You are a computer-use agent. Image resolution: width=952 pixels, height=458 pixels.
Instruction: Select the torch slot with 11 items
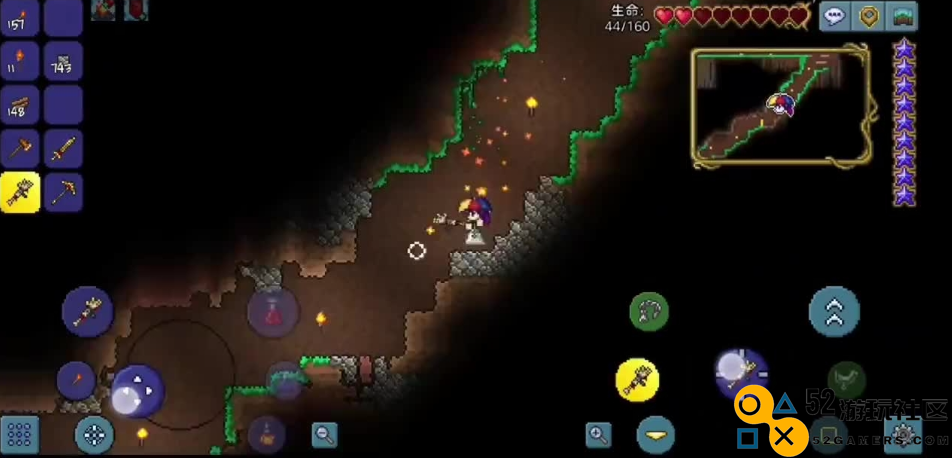pyautogui.click(x=20, y=61)
